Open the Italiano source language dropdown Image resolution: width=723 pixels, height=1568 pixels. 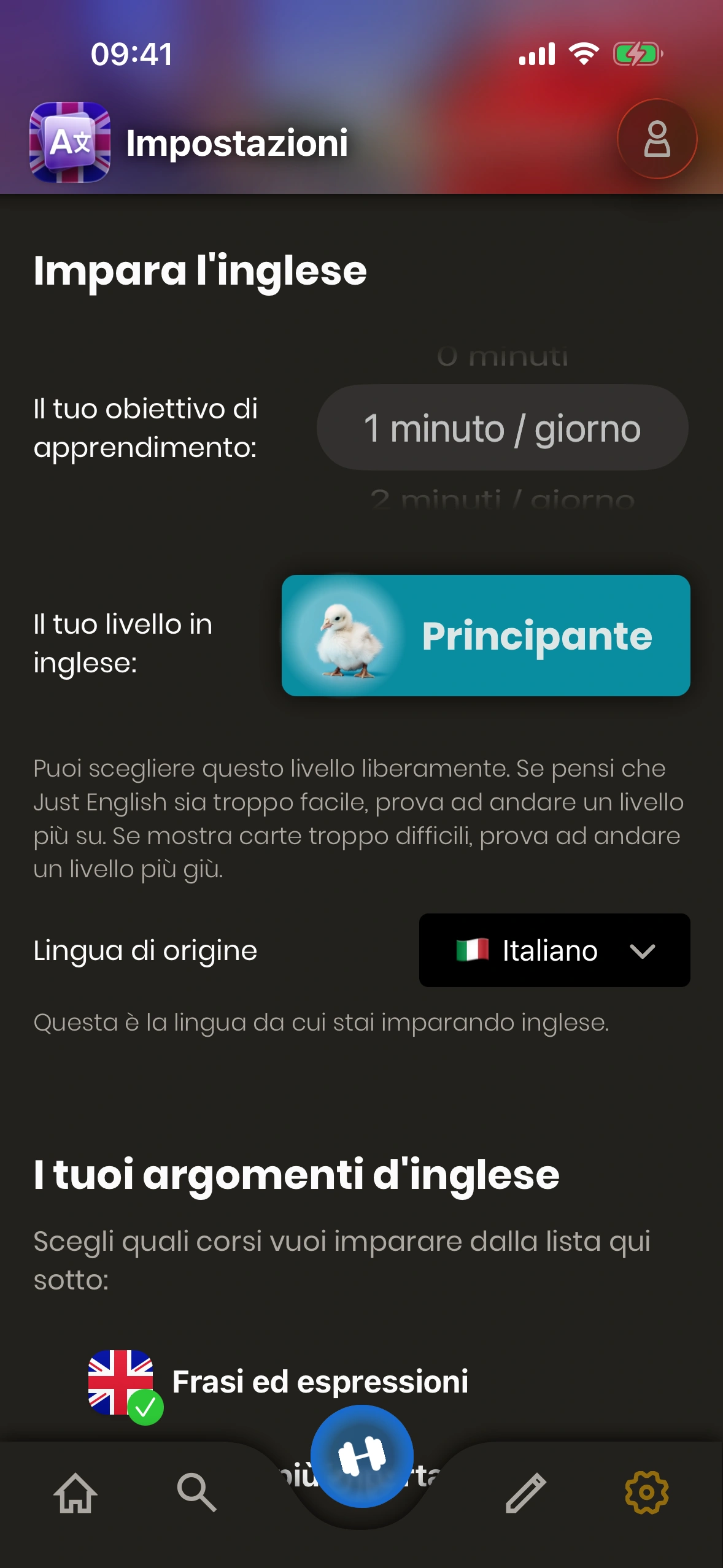coord(554,950)
